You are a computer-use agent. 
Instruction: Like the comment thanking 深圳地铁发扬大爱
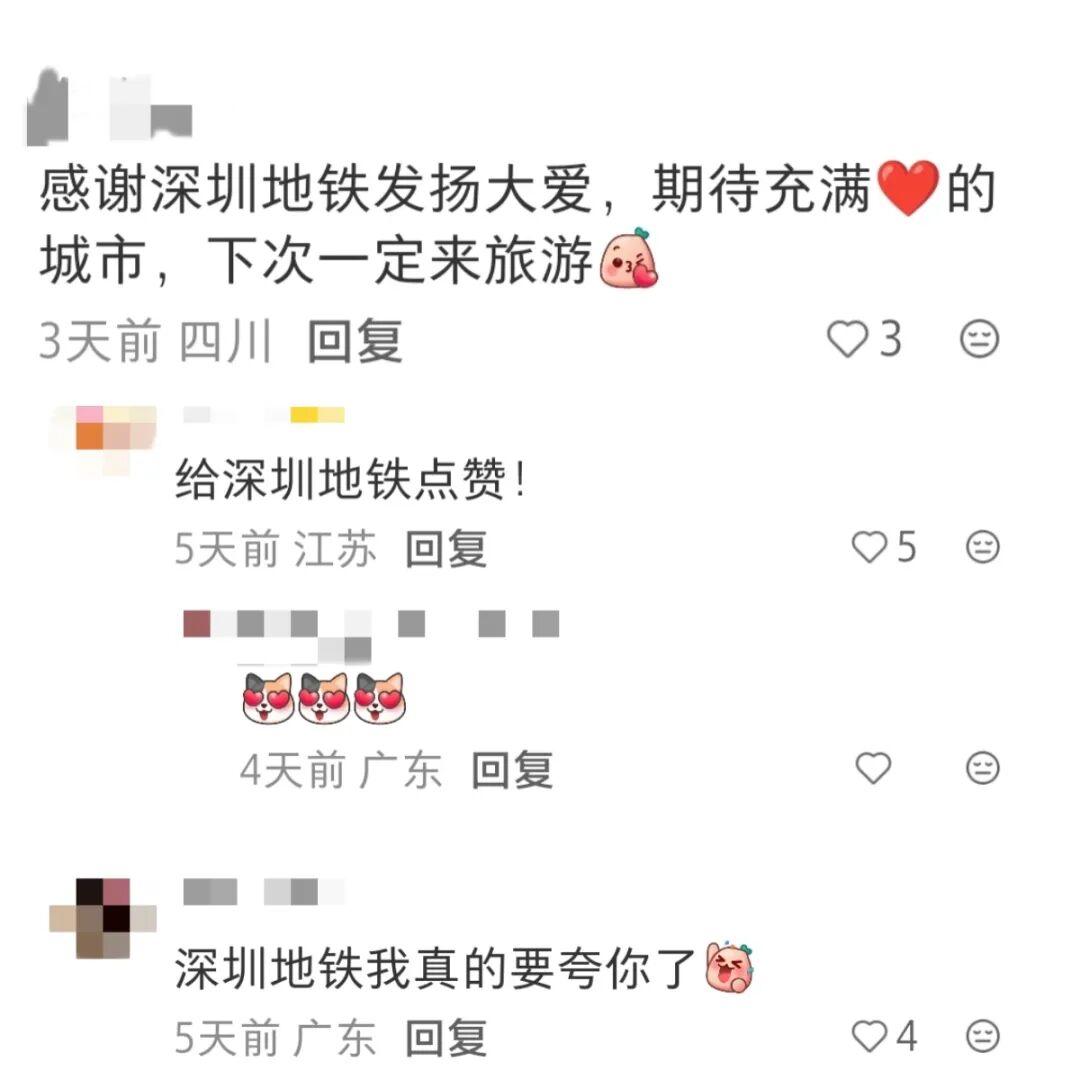(849, 341)
